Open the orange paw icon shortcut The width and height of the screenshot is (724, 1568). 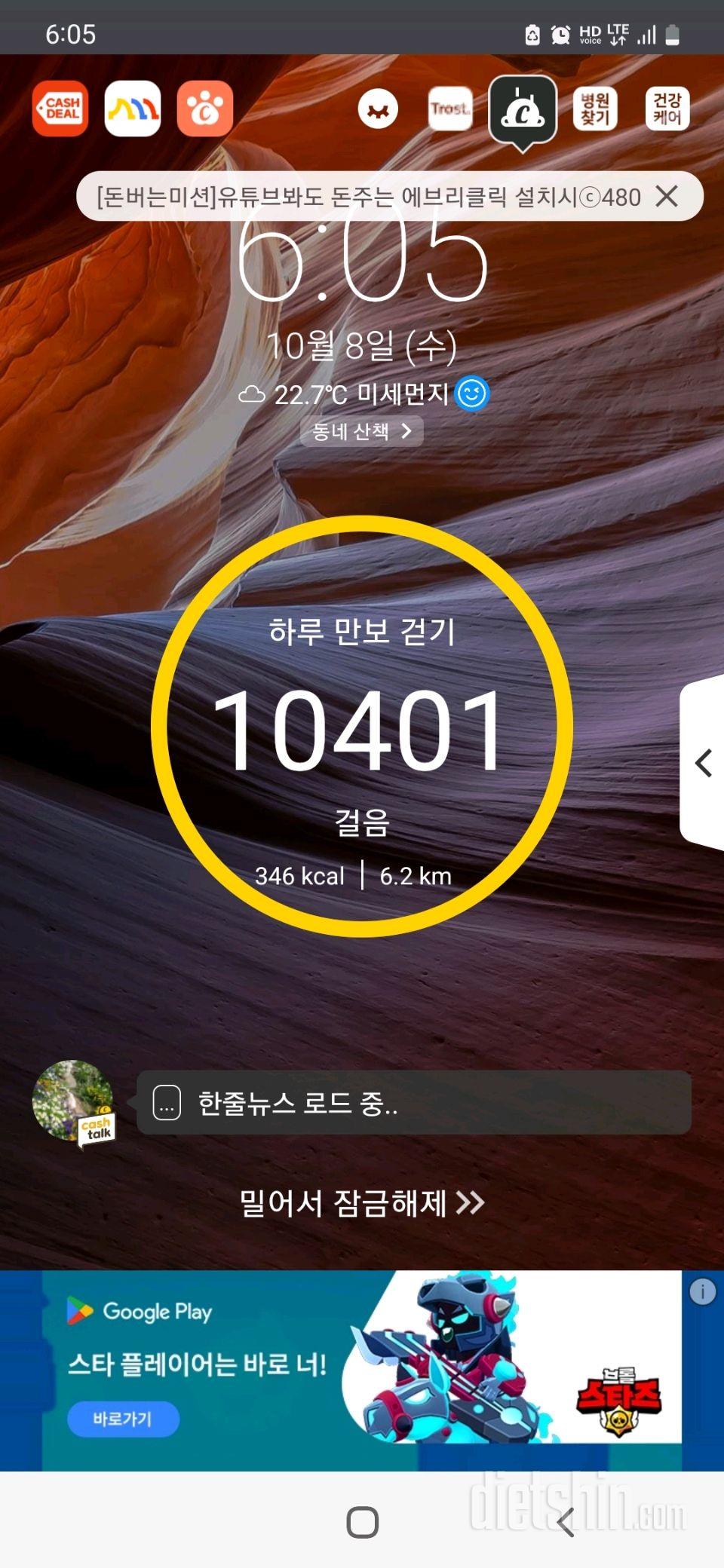tap(204, 109)
